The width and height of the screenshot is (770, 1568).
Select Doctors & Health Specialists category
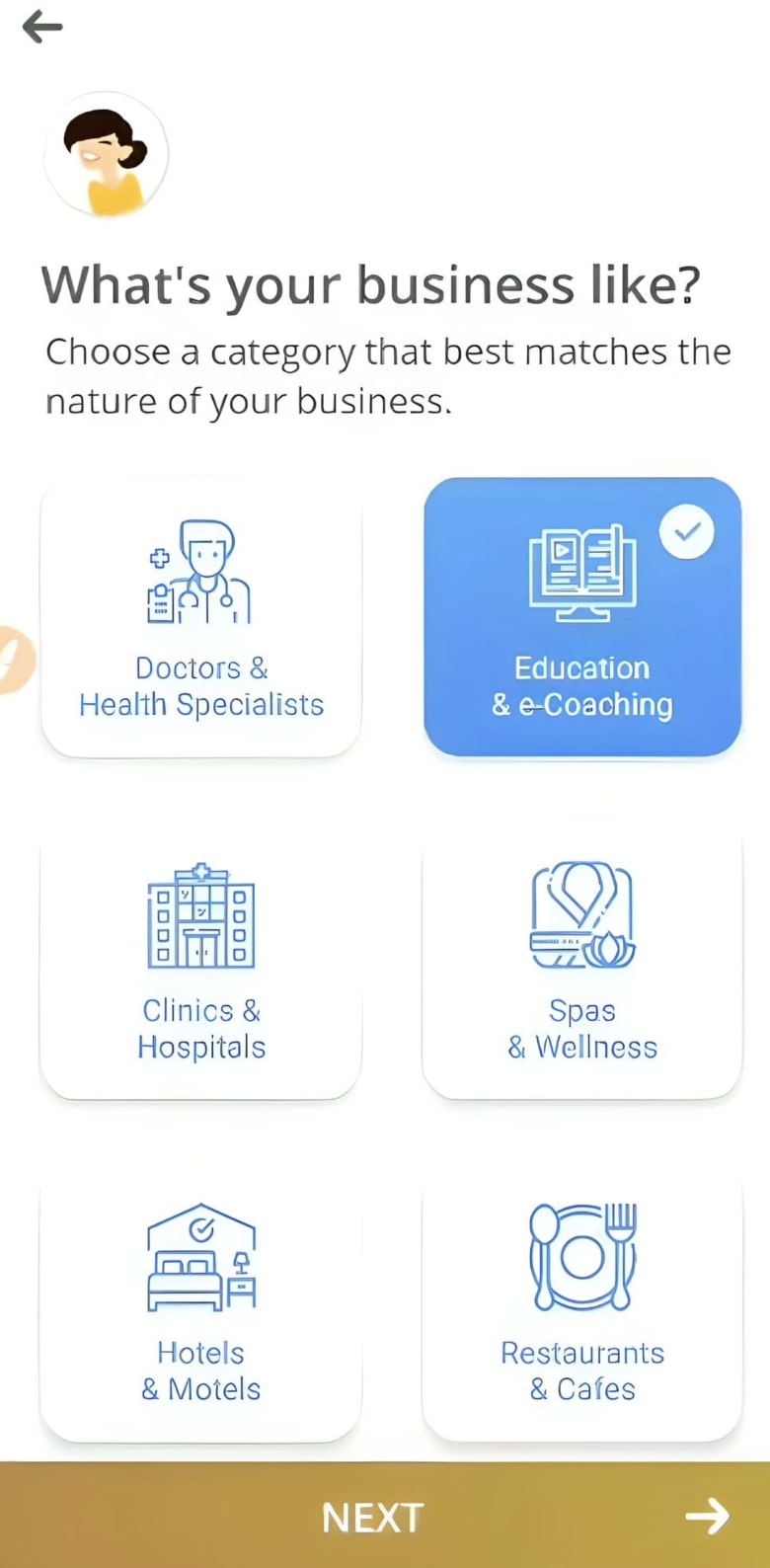click(201, 617)
